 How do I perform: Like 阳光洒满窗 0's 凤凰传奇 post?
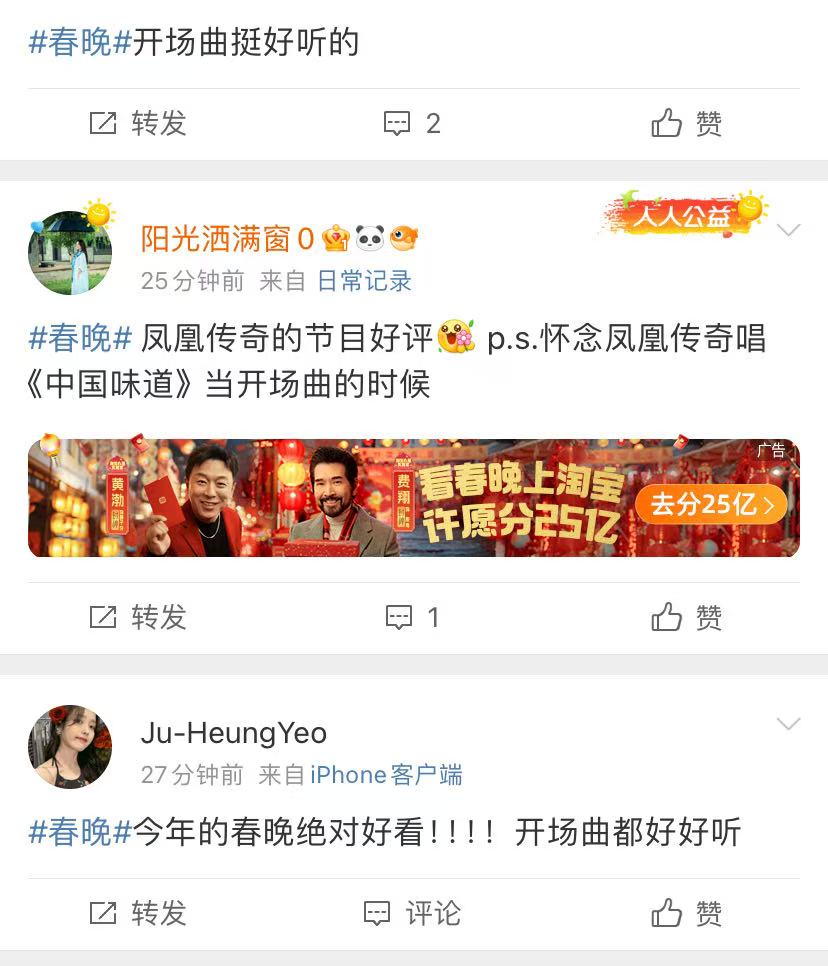pos(686,618)
